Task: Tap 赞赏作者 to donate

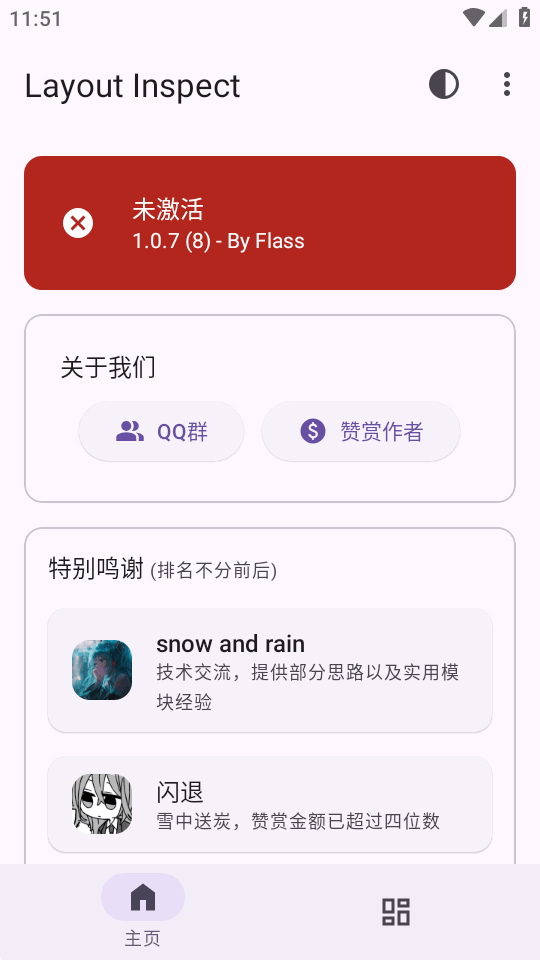Action: [361, 432]
